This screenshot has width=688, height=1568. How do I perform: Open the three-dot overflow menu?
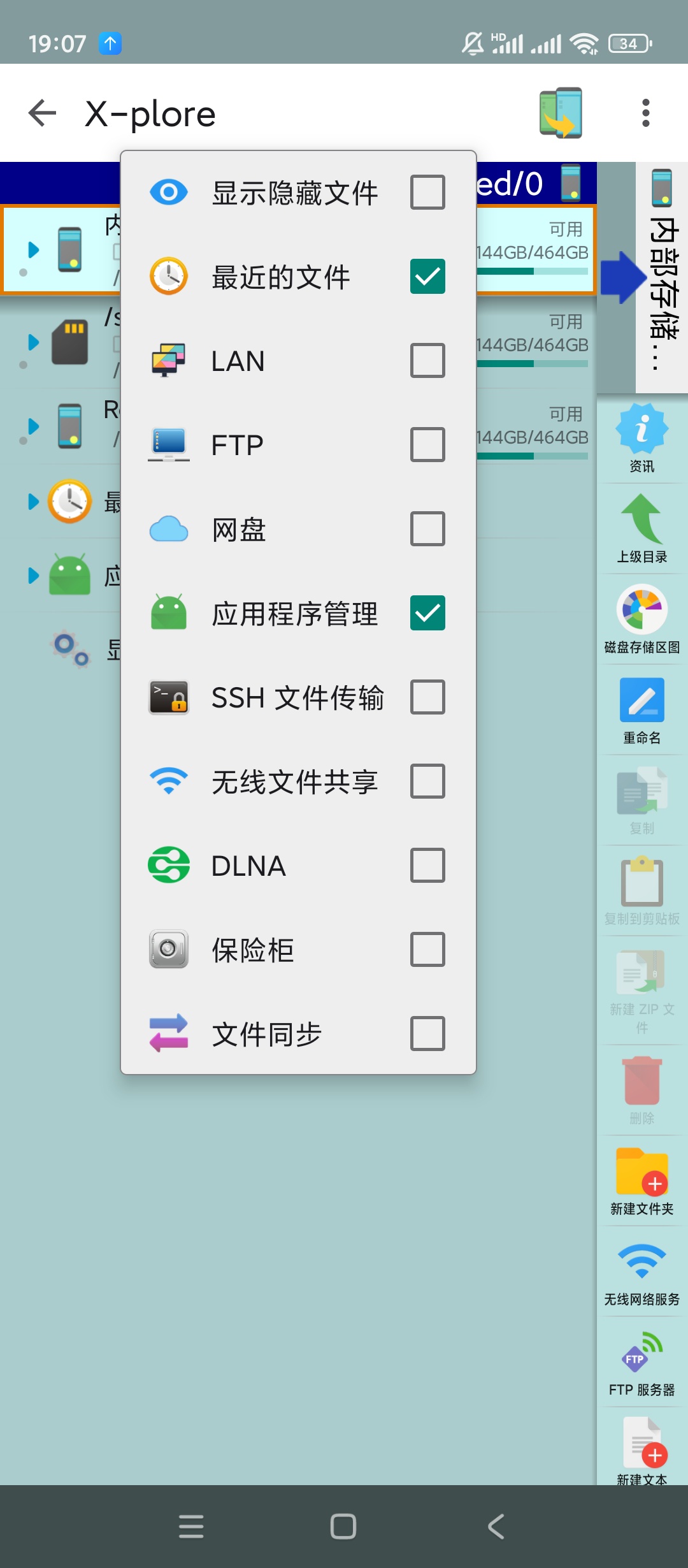tap(645, 113)
